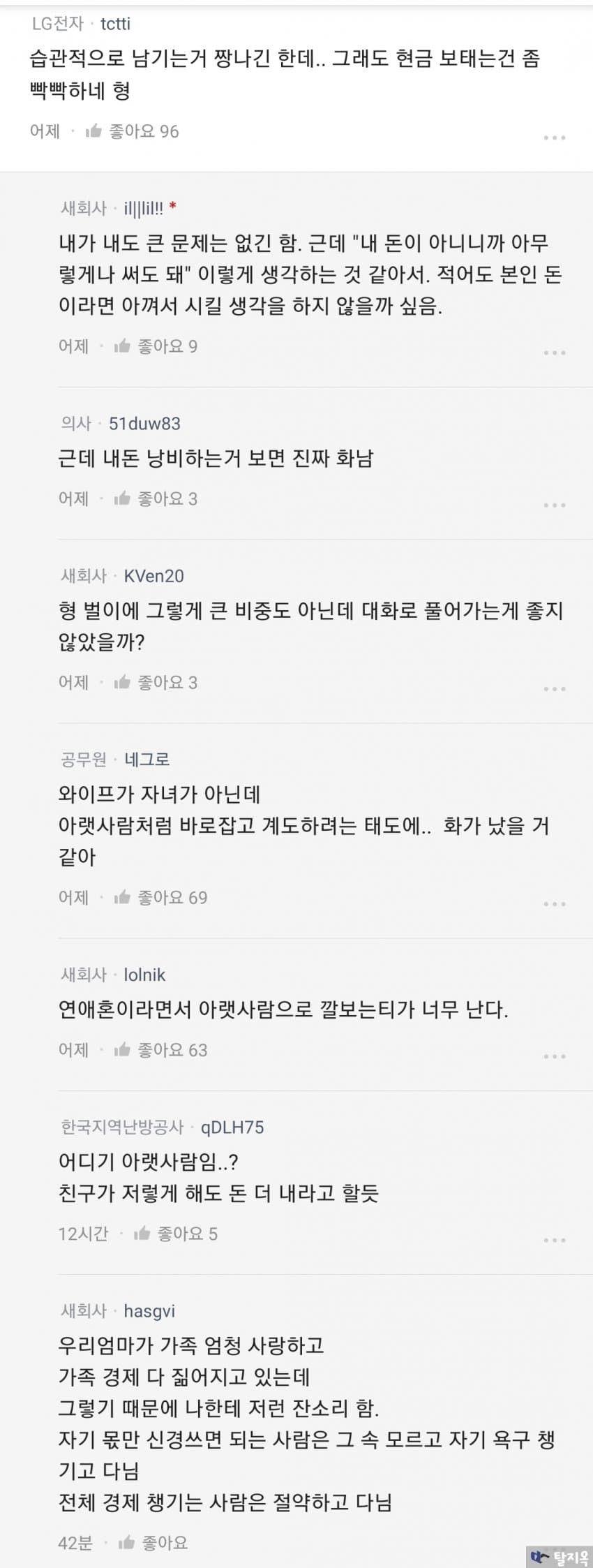
Task: Open more options for il||lil!! reply
Action: pos(554,353)
